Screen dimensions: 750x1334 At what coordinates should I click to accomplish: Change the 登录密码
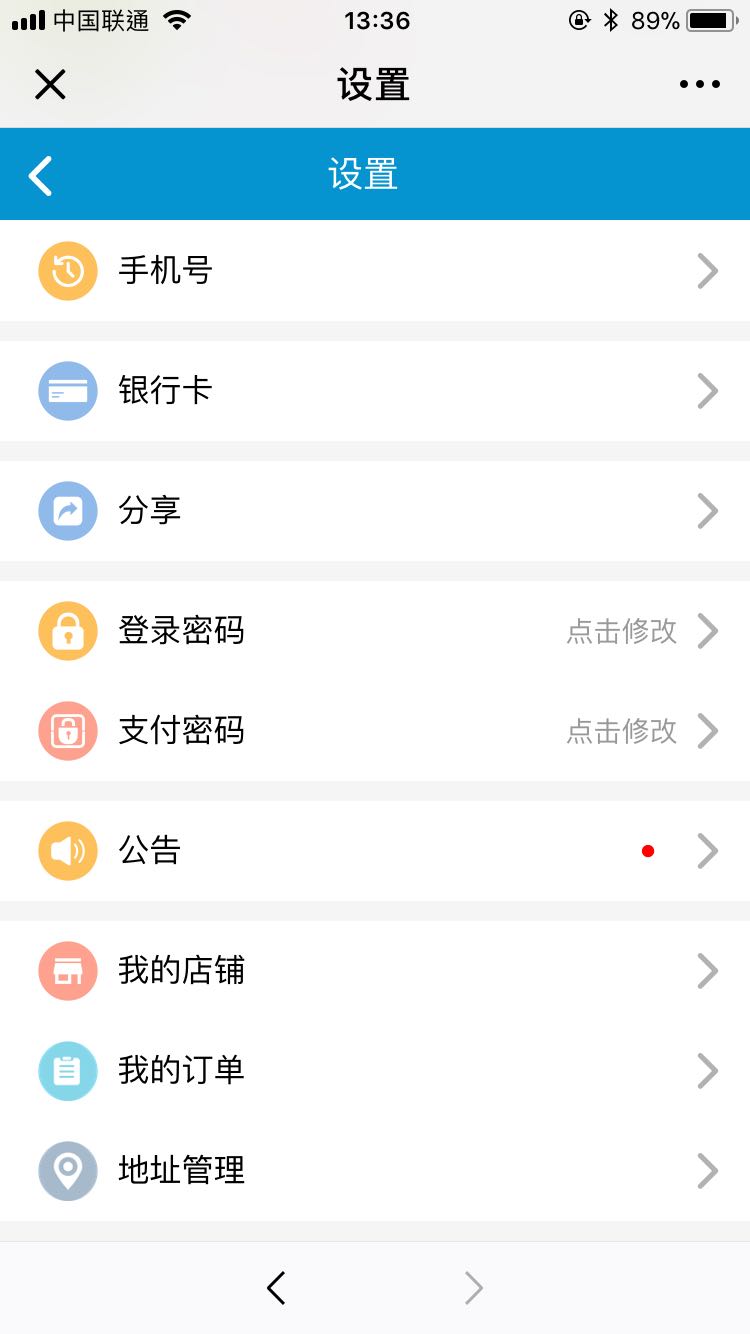pyautogui.click(x=375, y=631)
